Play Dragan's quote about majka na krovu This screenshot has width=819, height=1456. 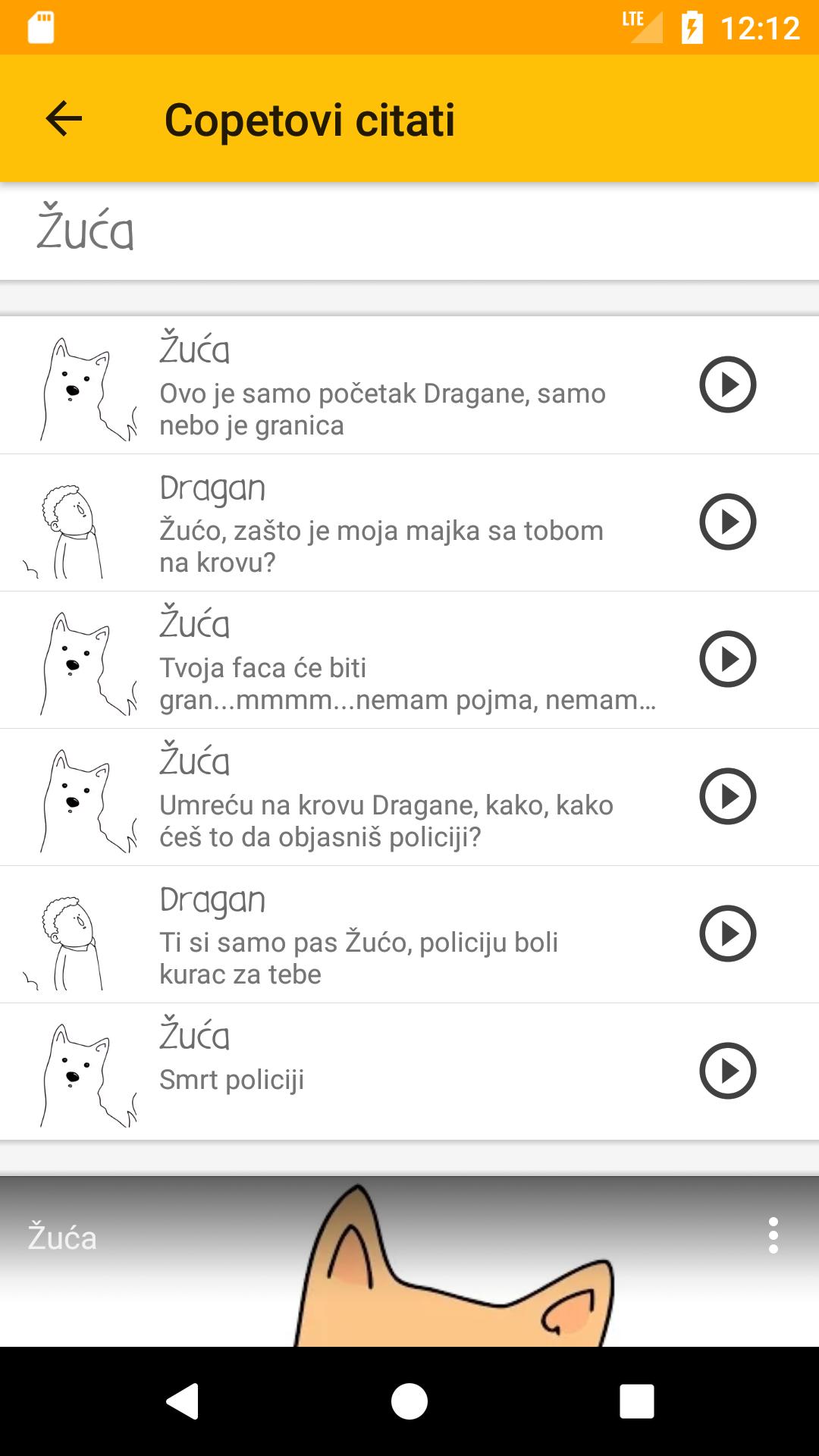tap(727, 522)
